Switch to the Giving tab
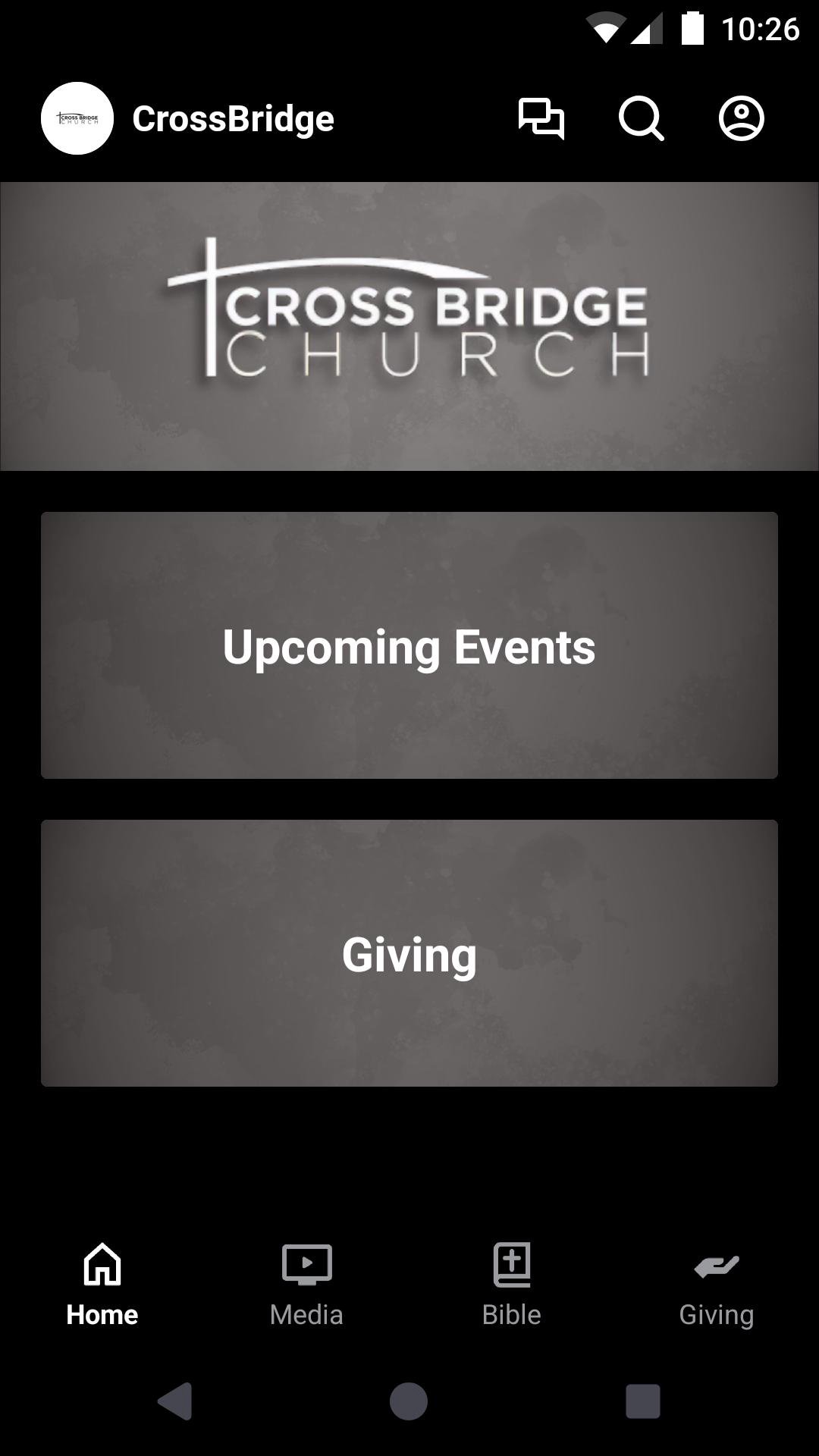Screen dimensions: 819x1456 point(717,1282)
